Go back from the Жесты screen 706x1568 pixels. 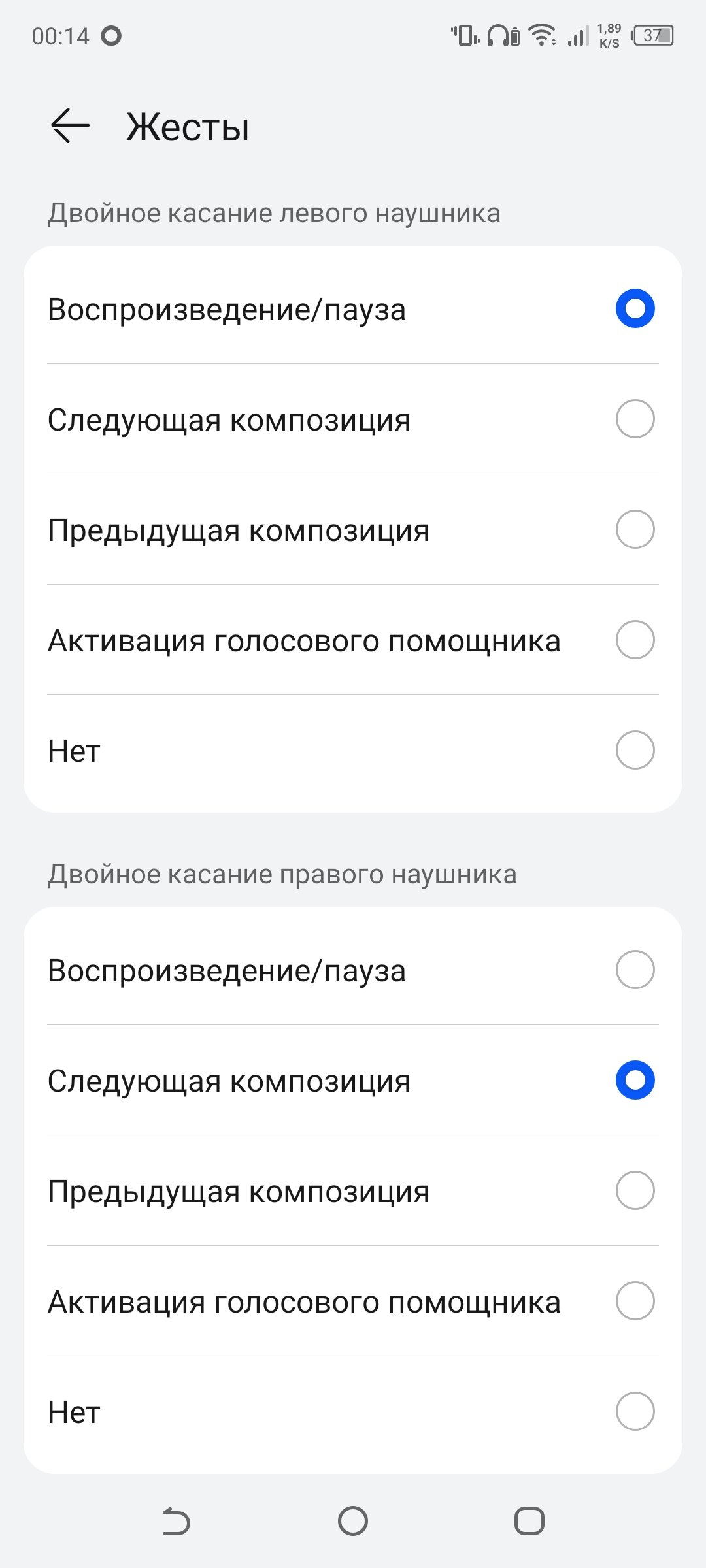70,125
